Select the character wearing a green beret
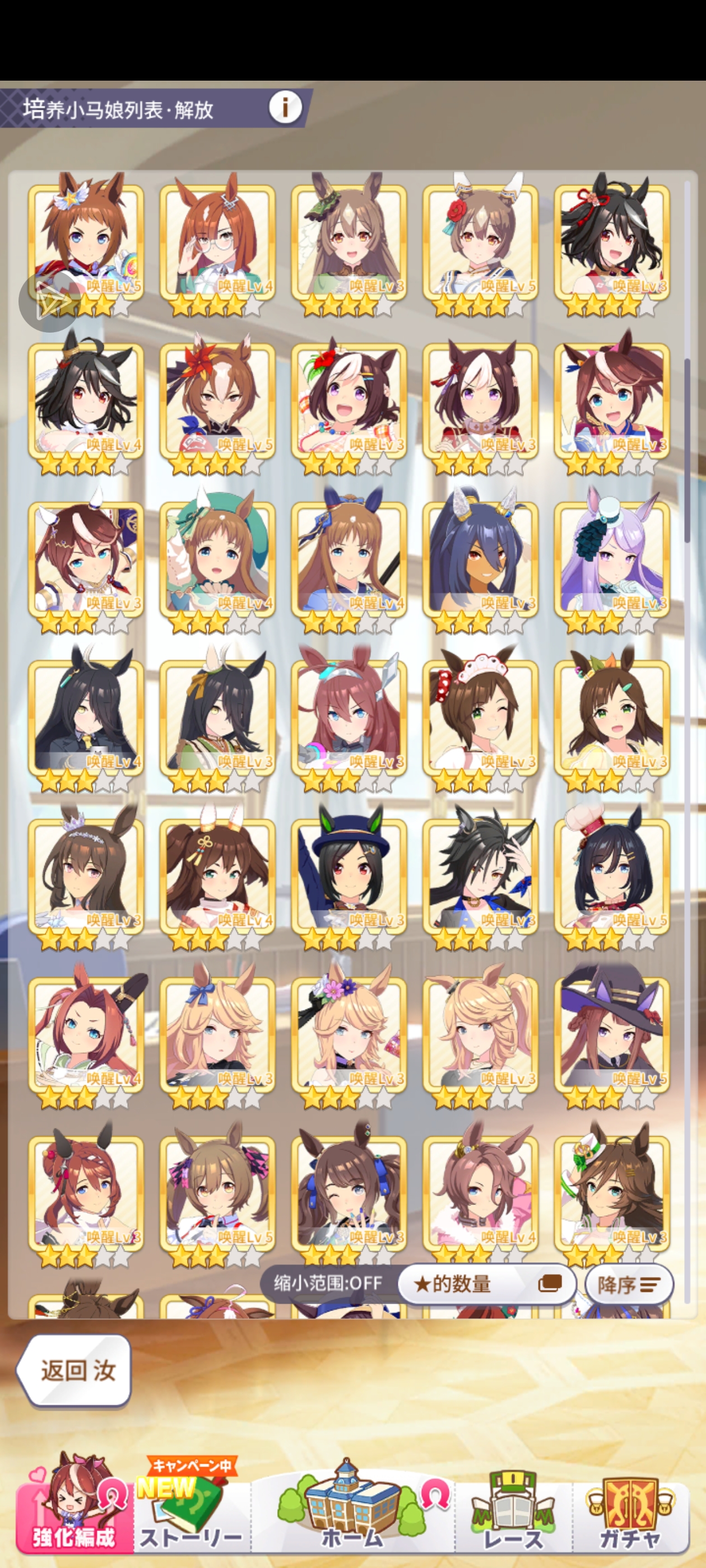Viewport: 706px width, 1568px height. (x=217, y=560)
